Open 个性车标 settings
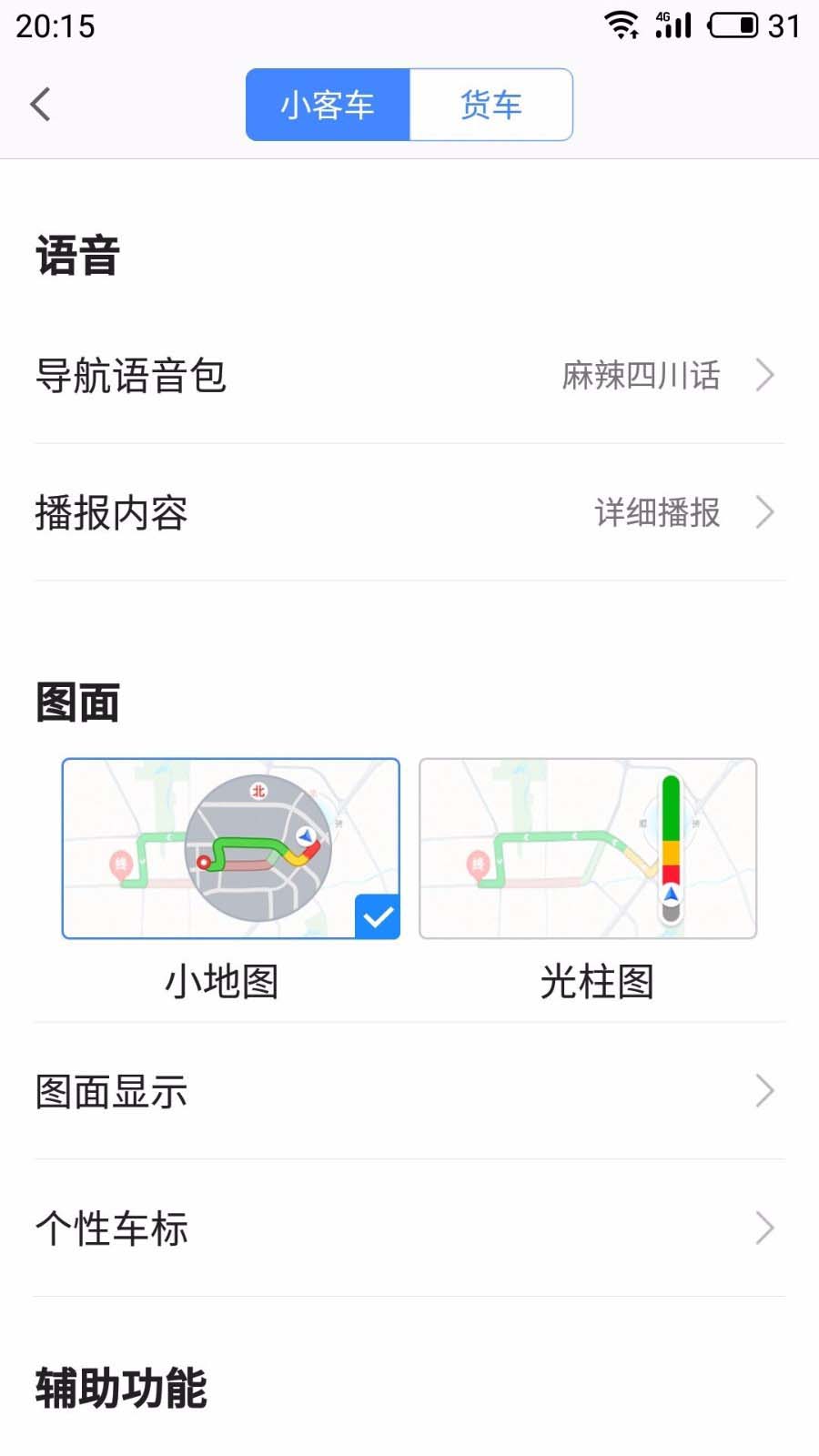Screen dimensions: 819x1456 (x=409, y=1228)
